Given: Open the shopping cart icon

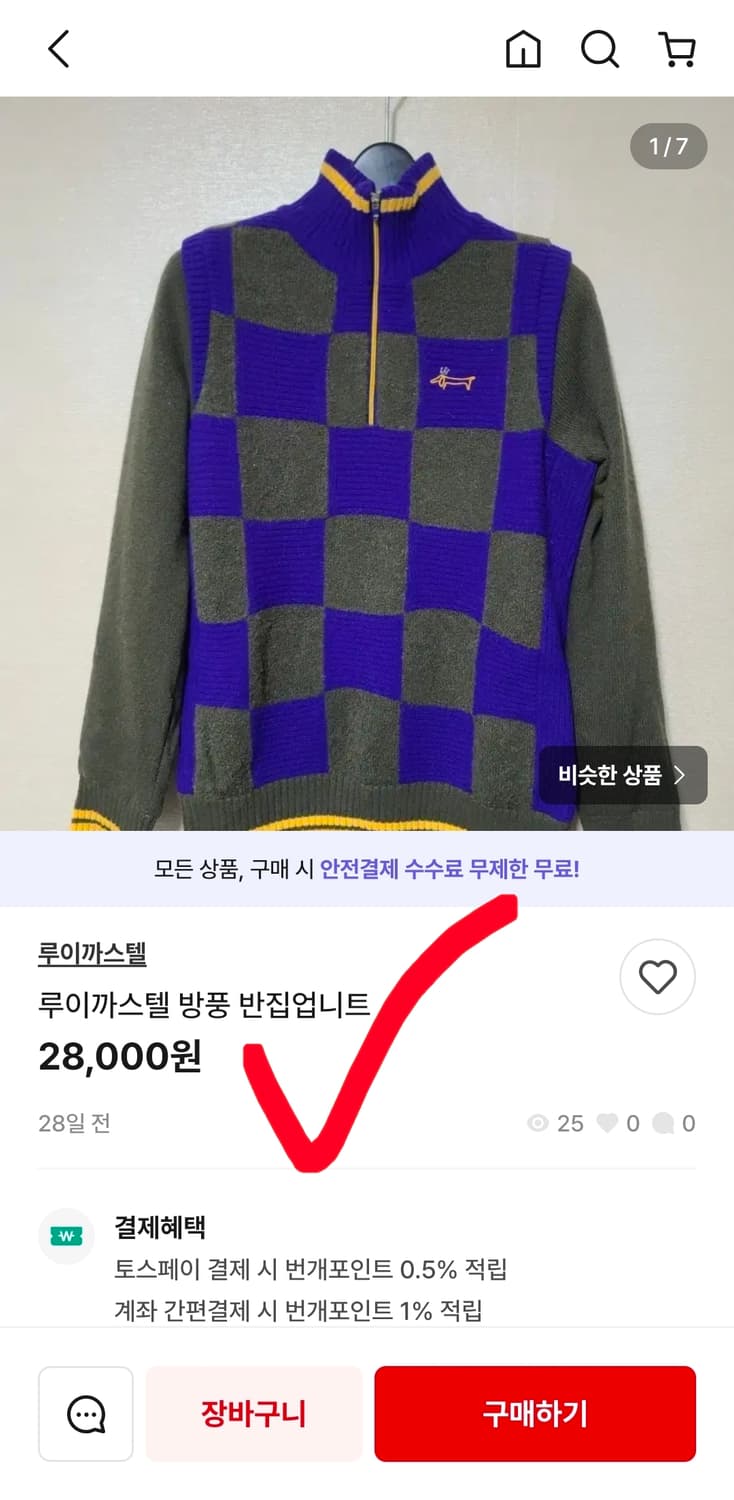Looking at the screenshot, I should click(x=677, y=48).
